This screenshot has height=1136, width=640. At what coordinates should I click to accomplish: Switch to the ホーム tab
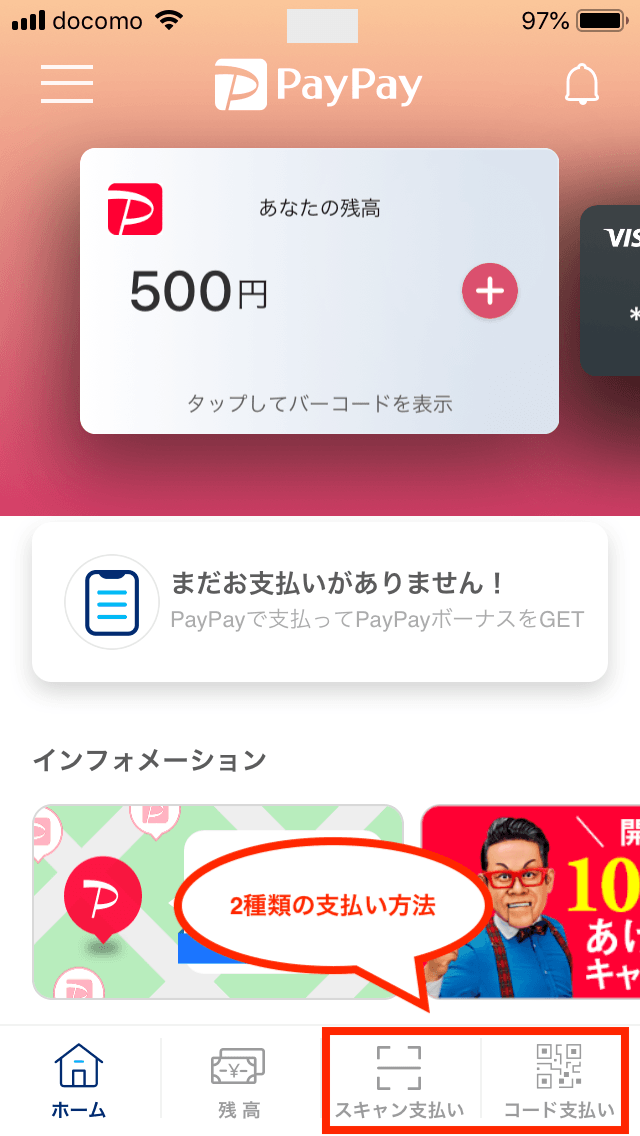[79, 1081]
